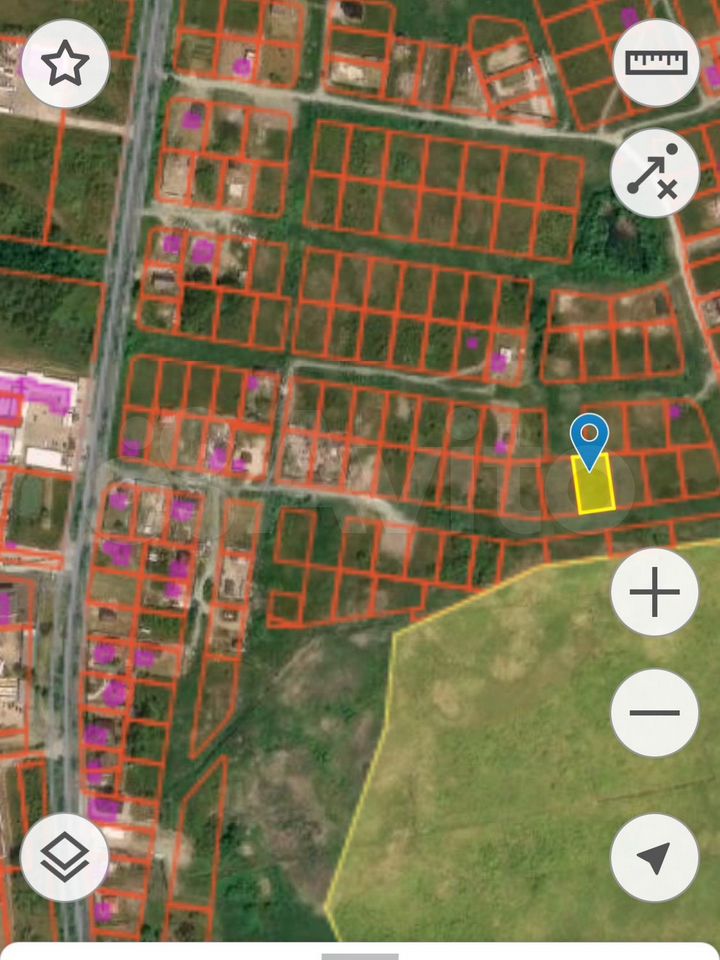Open the map layers selector
This screenshot has height=960, width=720.
coord(64,857)
